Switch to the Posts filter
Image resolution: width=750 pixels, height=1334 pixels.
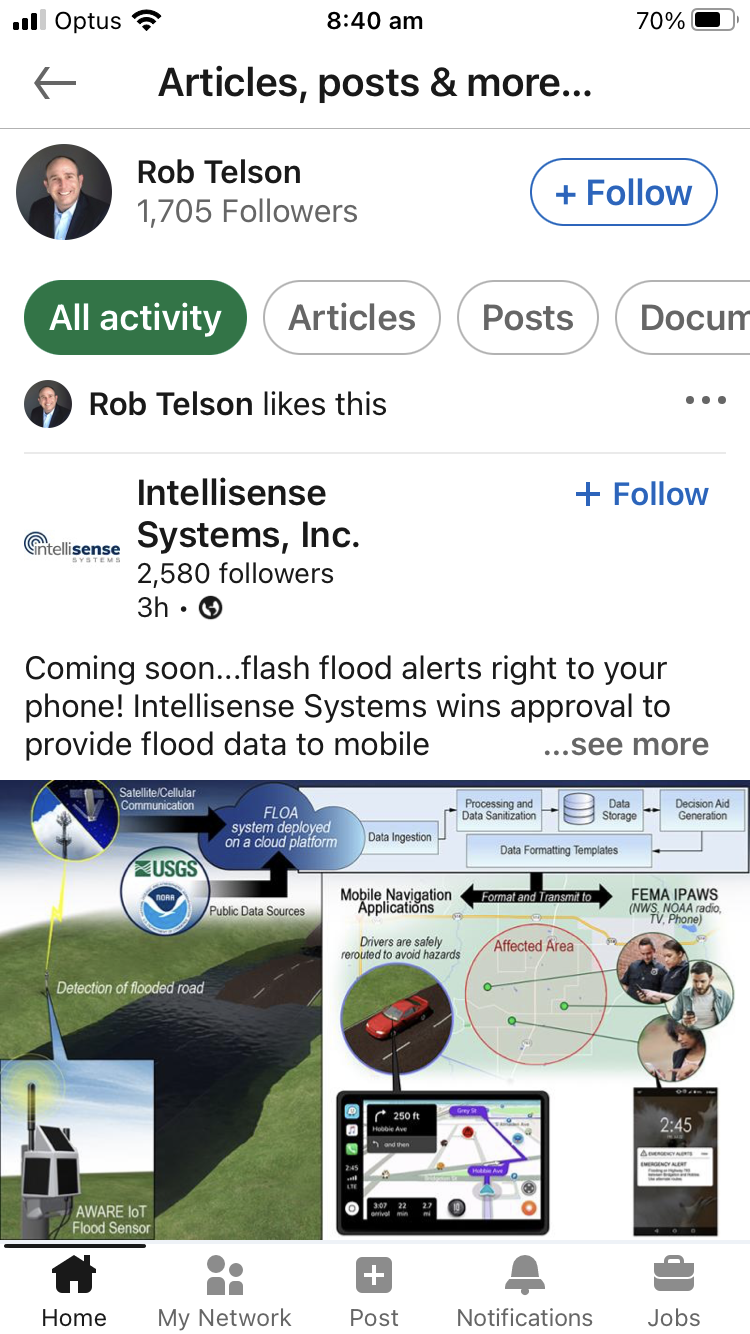click(528, 318)
